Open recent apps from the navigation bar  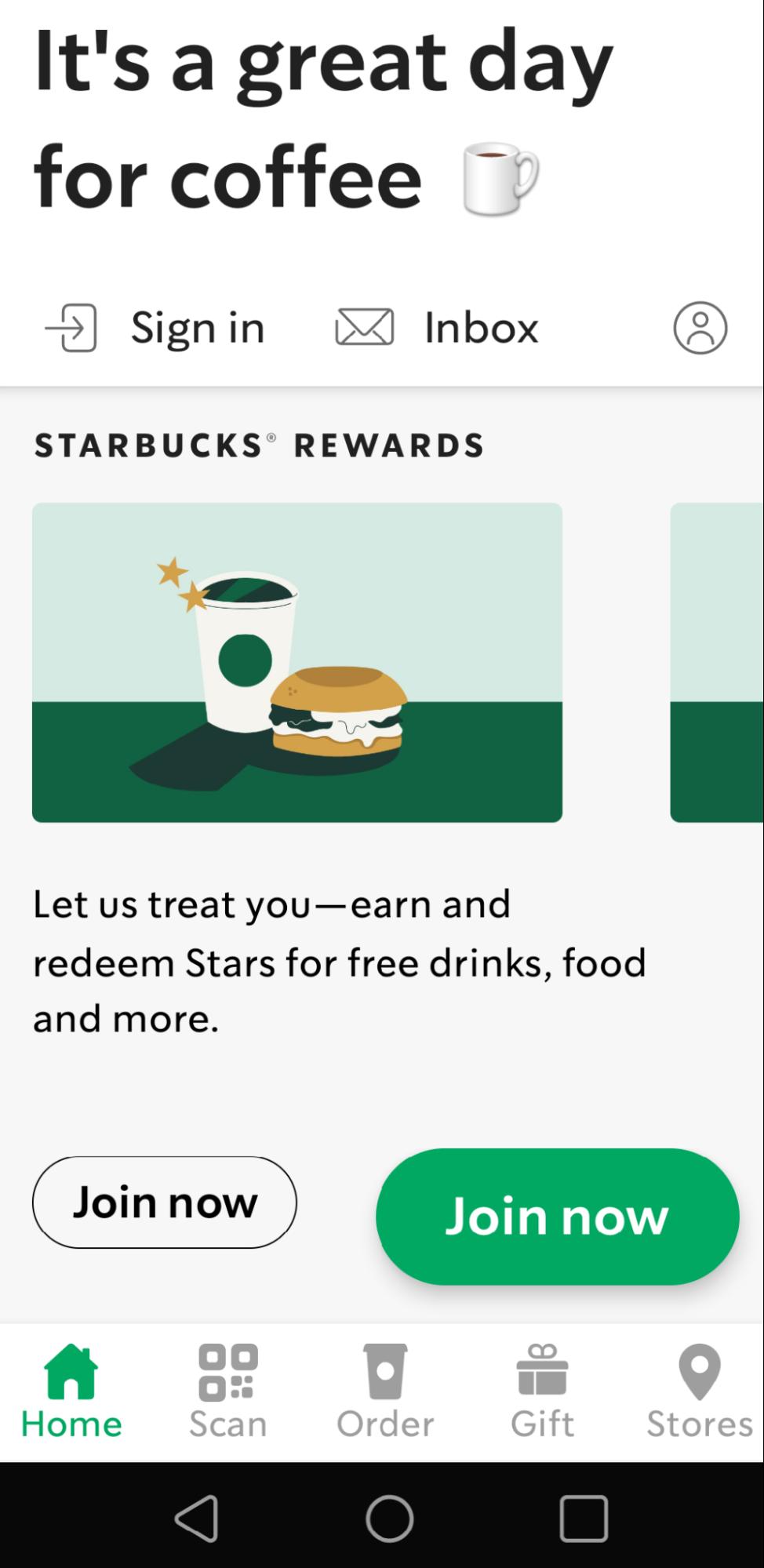(x=584, y=1518)
